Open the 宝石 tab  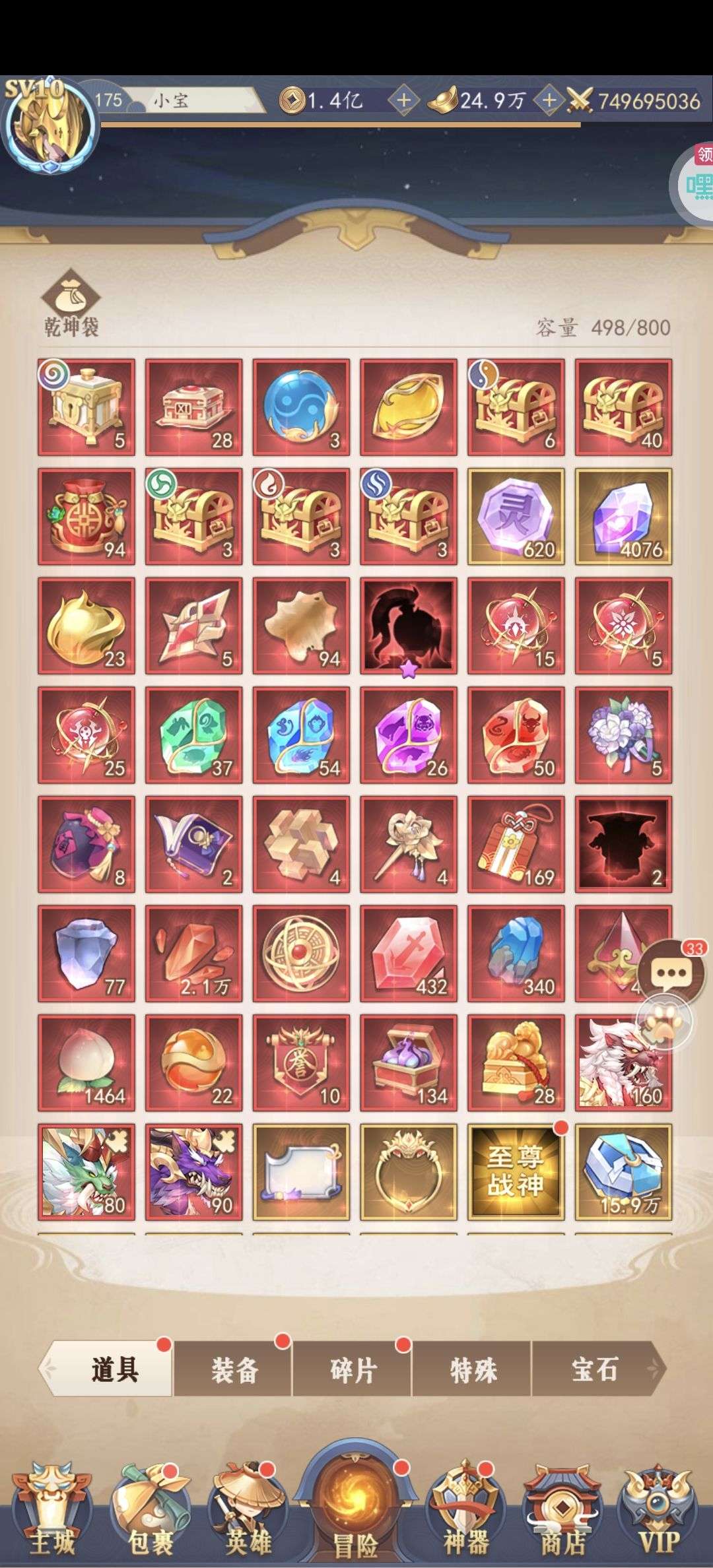click(x=595, y=1370)
